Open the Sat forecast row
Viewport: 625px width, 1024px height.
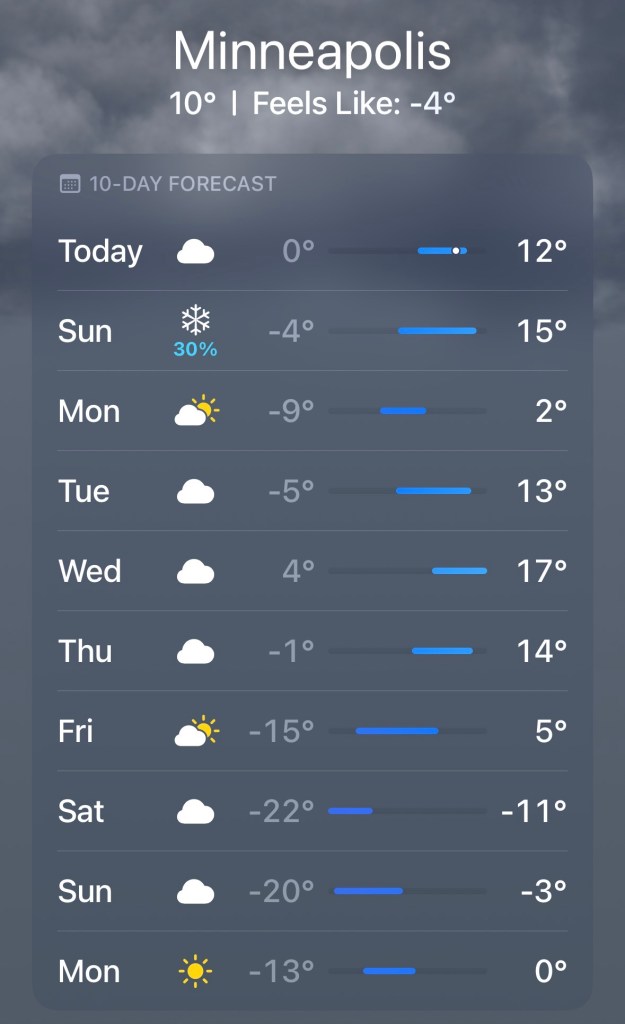tap(312, 811)
